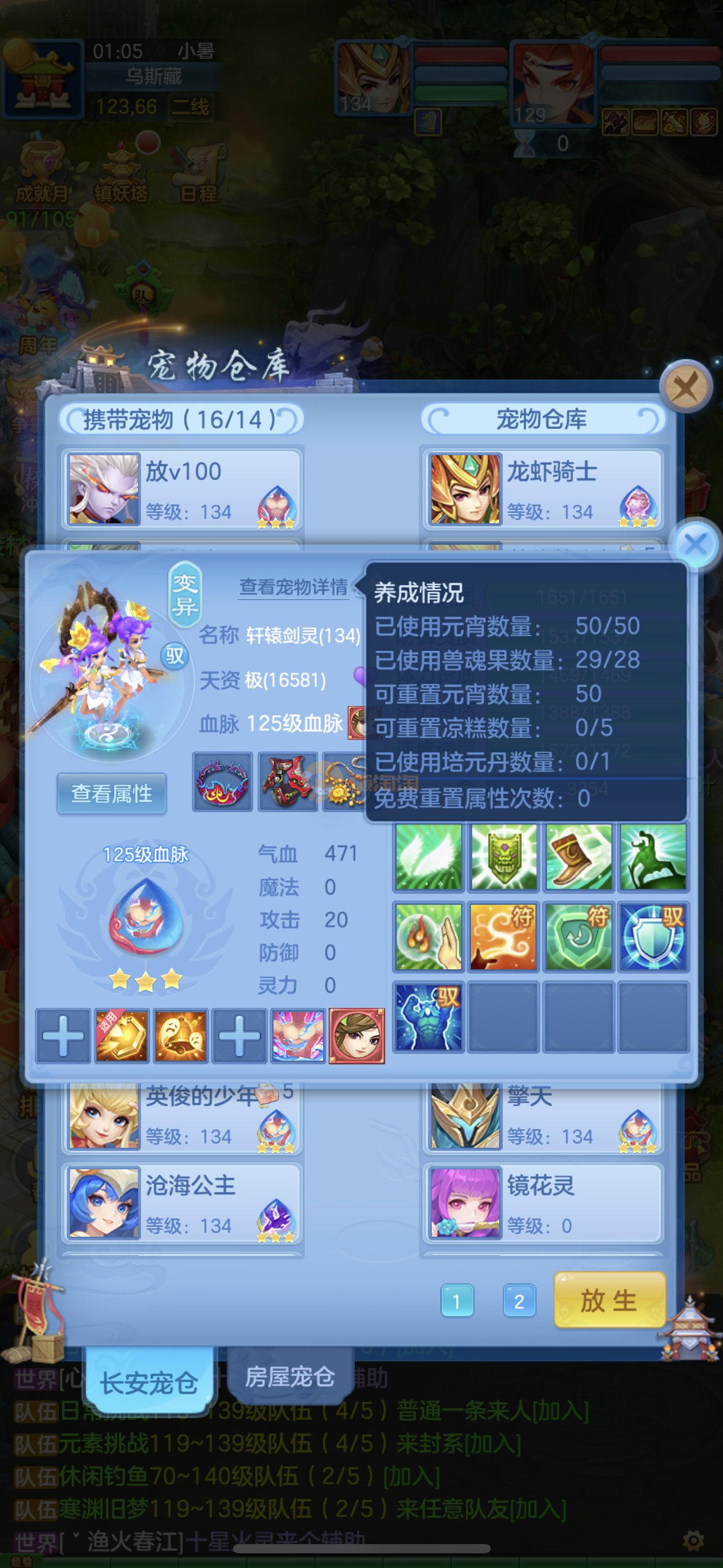The height and width of the screenshot is (1568, 723).
Task: Switch to the 房屋宠仓 tab
Action: [289, 1377]
